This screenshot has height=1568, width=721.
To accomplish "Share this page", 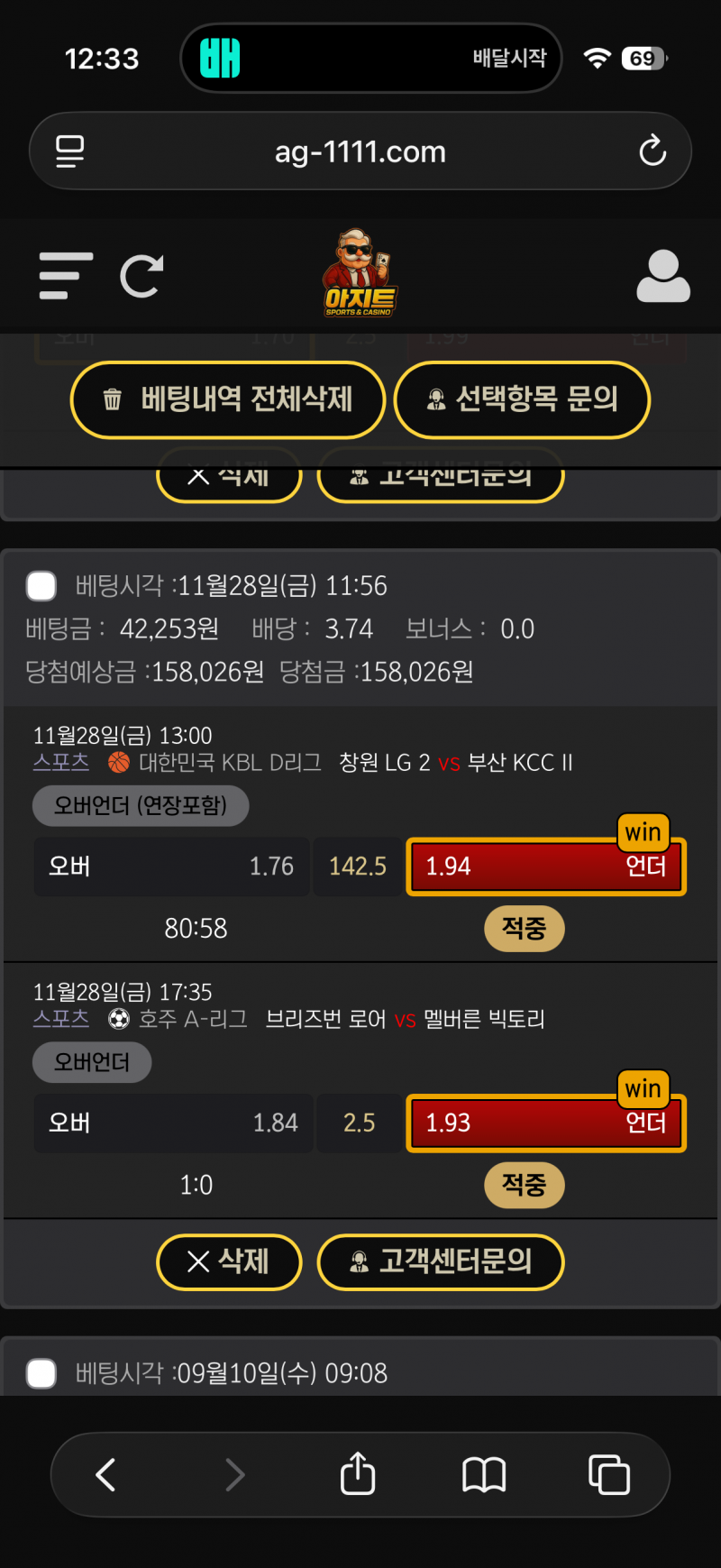I will tap(358, 1475).
